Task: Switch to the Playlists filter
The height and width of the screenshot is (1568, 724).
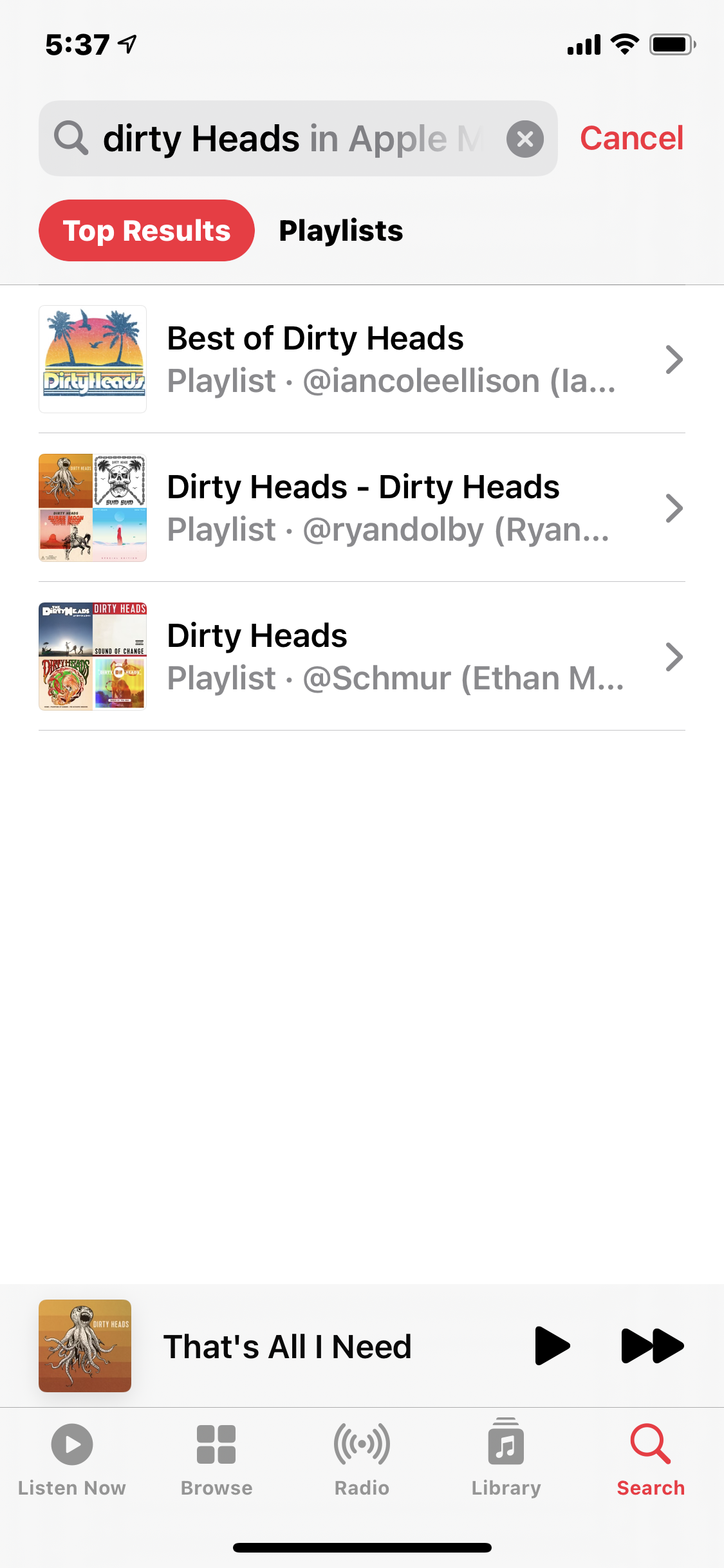Action: click(340, 230)
